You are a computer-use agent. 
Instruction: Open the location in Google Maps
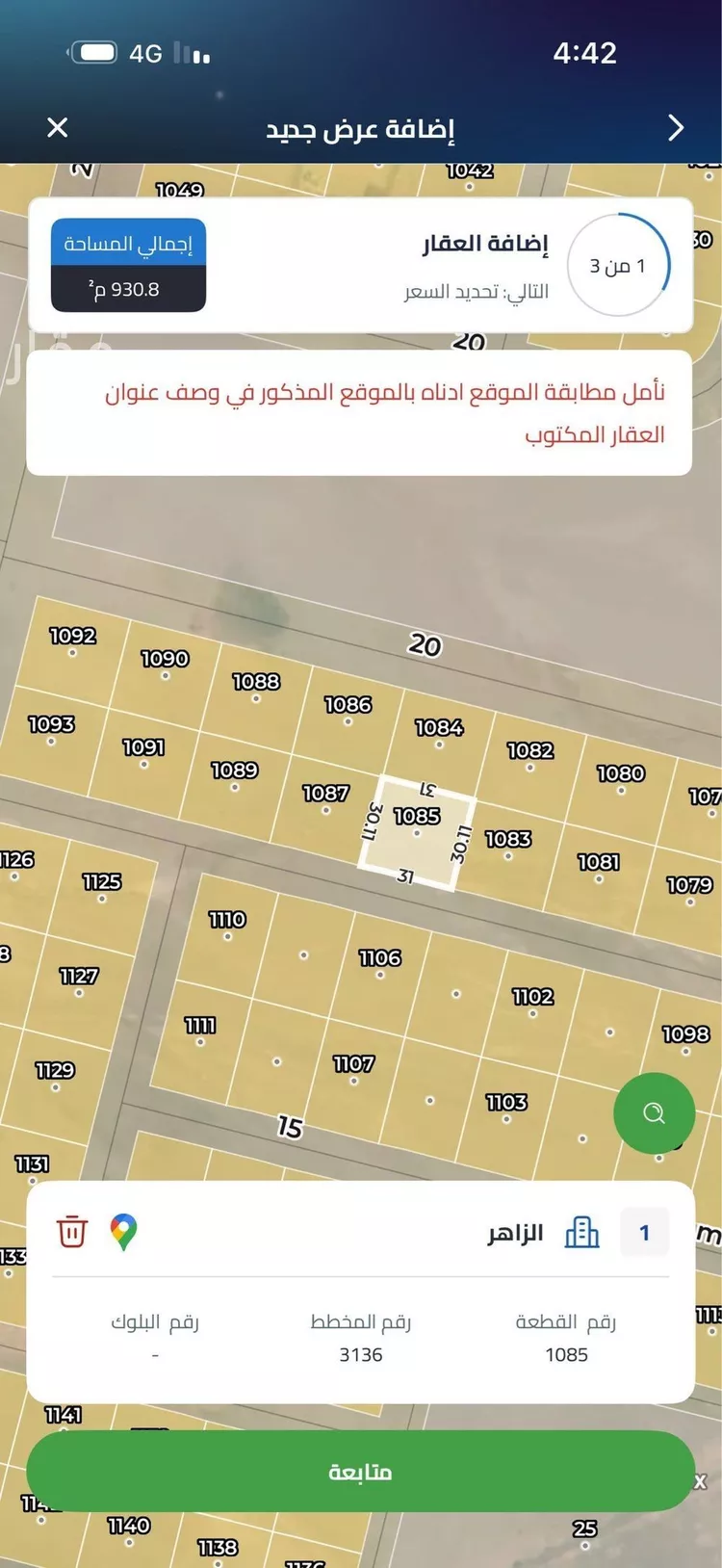(123, 1232)
